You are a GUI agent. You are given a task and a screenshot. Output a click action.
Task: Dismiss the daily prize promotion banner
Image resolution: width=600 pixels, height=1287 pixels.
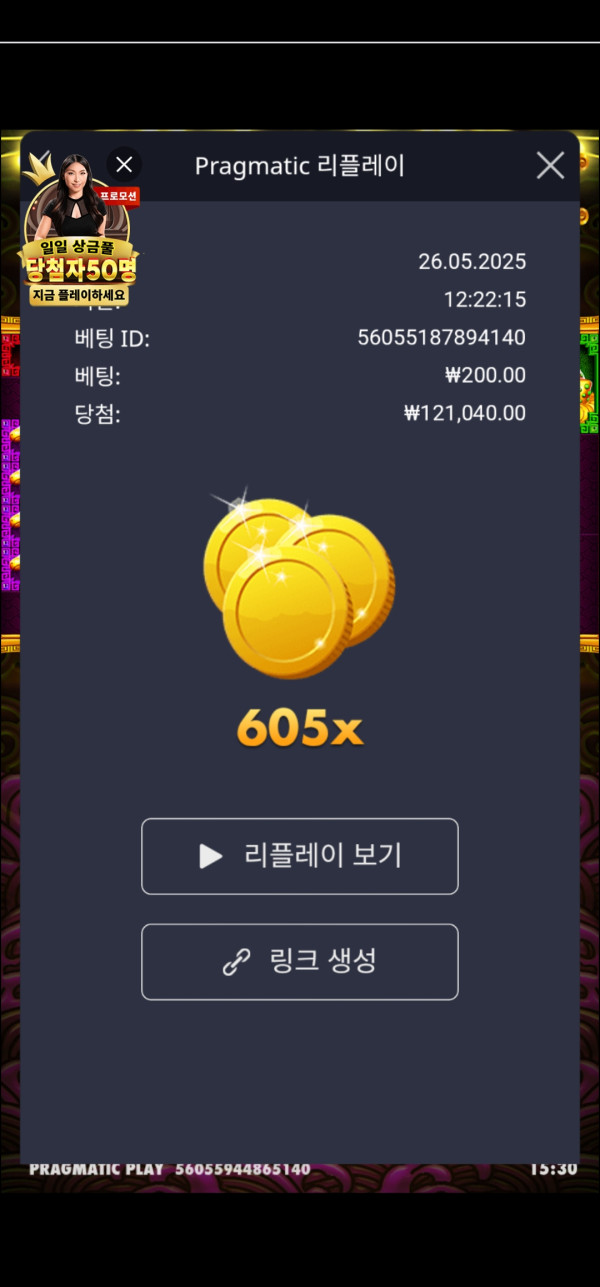[124, 164]
